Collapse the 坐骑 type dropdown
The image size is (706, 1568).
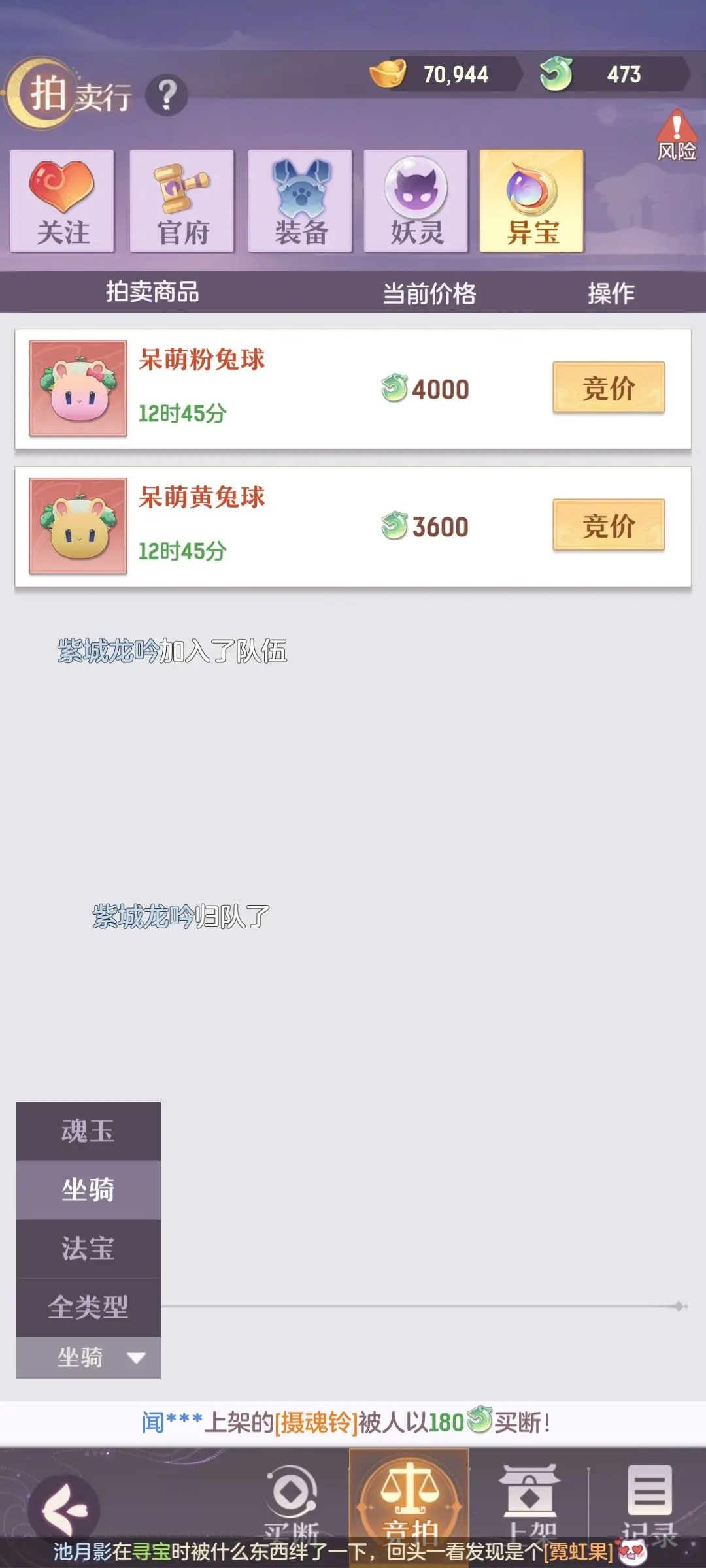tap(88, 1358)
